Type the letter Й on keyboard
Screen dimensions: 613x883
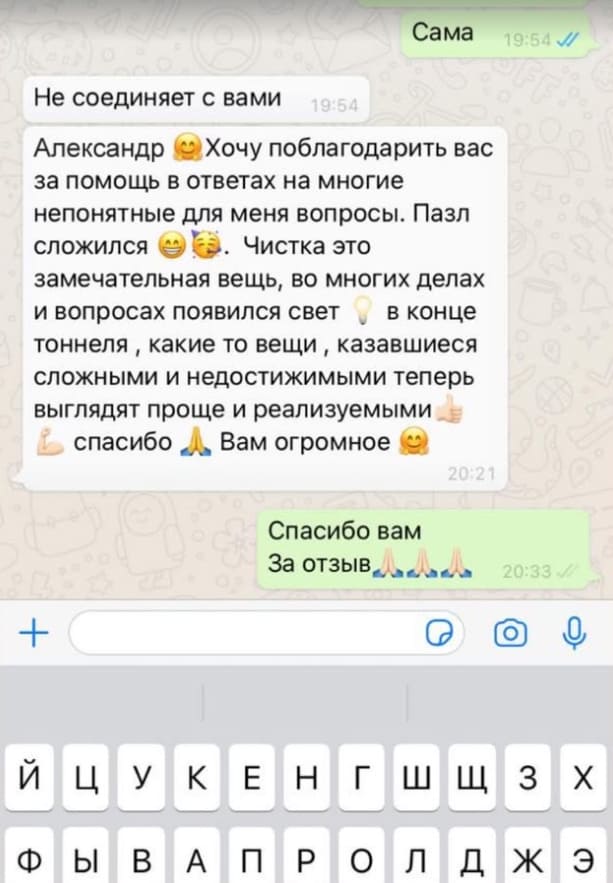click(x=30, y=778)
